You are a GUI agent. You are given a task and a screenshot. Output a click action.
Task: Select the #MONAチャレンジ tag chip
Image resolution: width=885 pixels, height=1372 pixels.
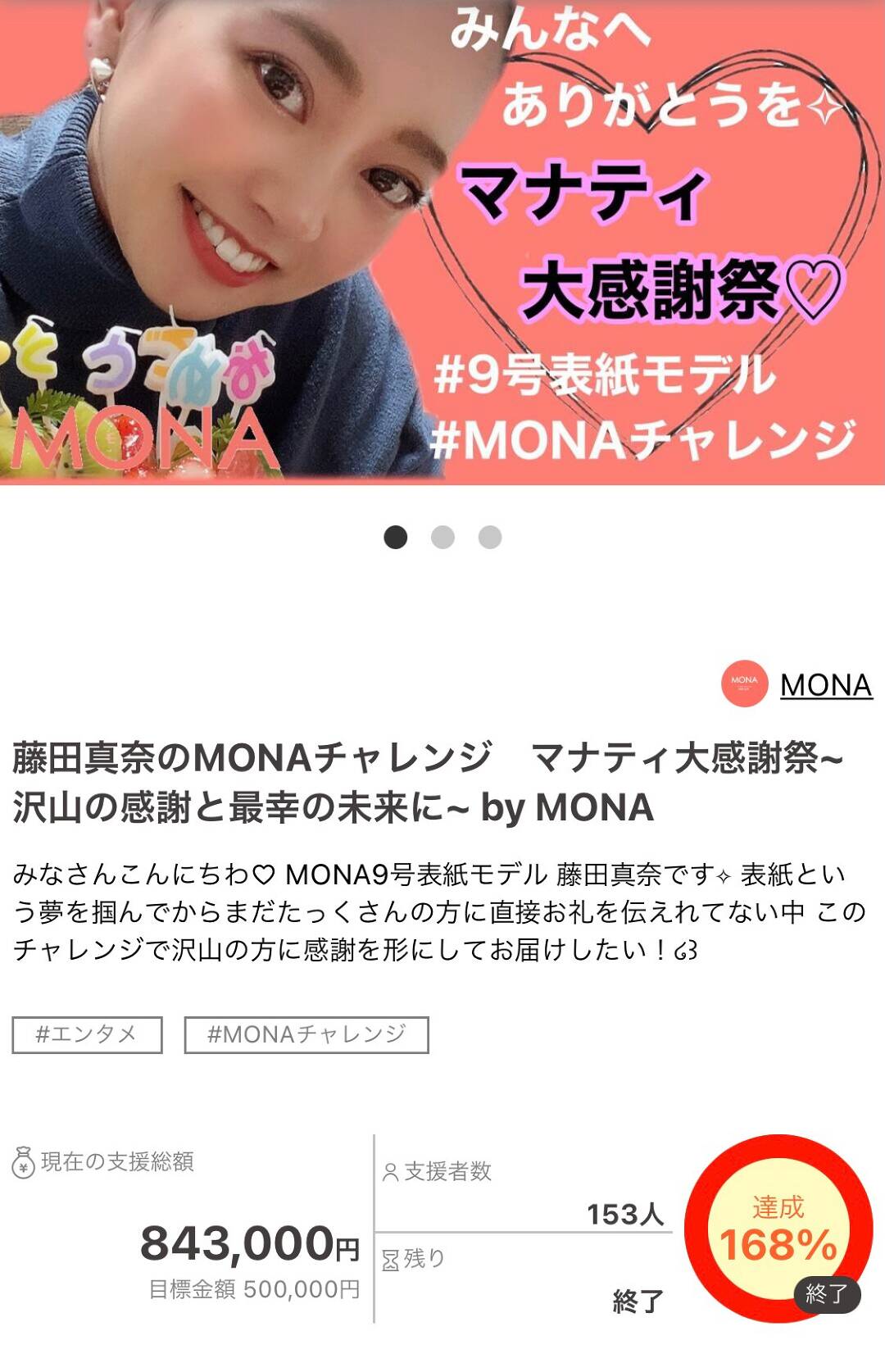pos(306,1034)
